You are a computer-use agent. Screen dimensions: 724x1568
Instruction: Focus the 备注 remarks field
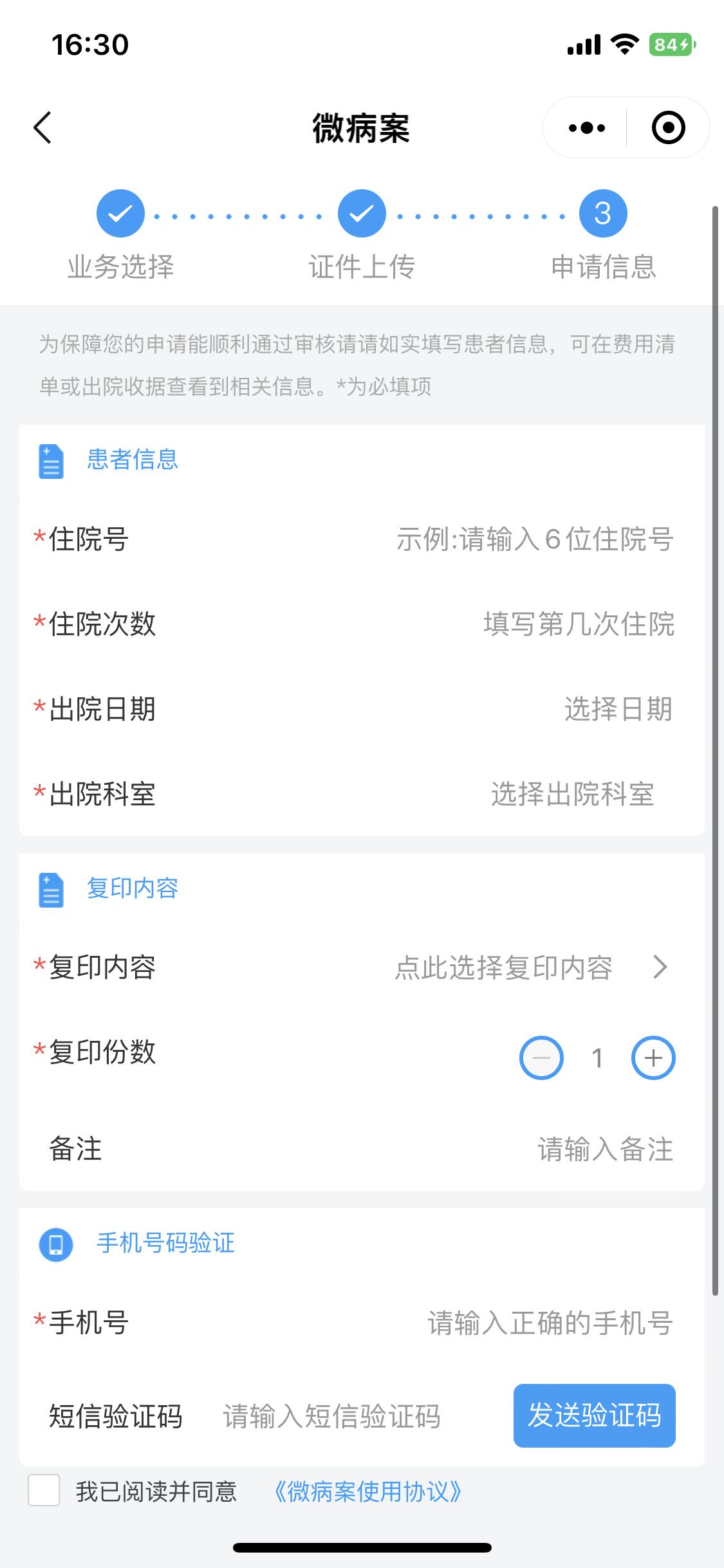[x=604, y=1150]
